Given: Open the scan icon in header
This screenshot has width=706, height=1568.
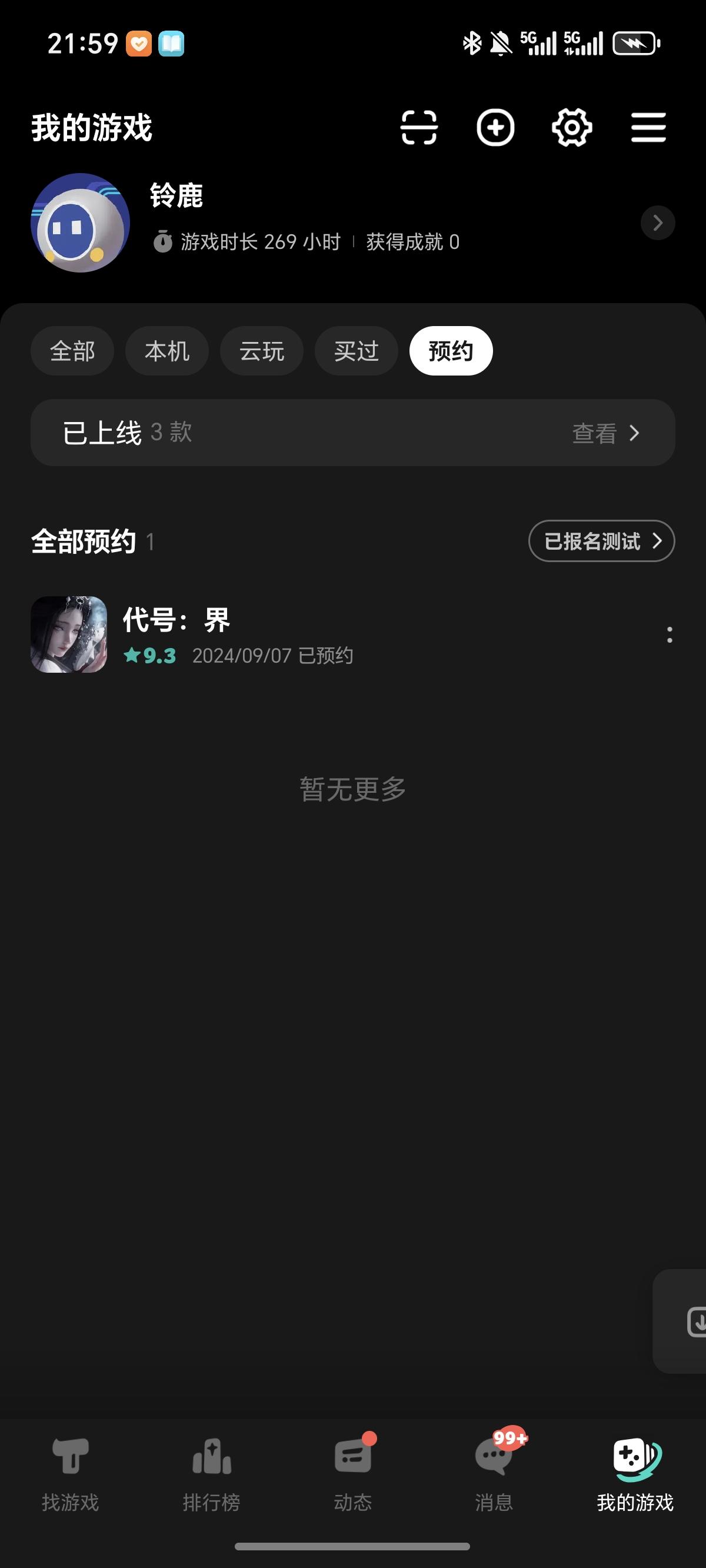Looking at the screenshot, I should [419, 128].
